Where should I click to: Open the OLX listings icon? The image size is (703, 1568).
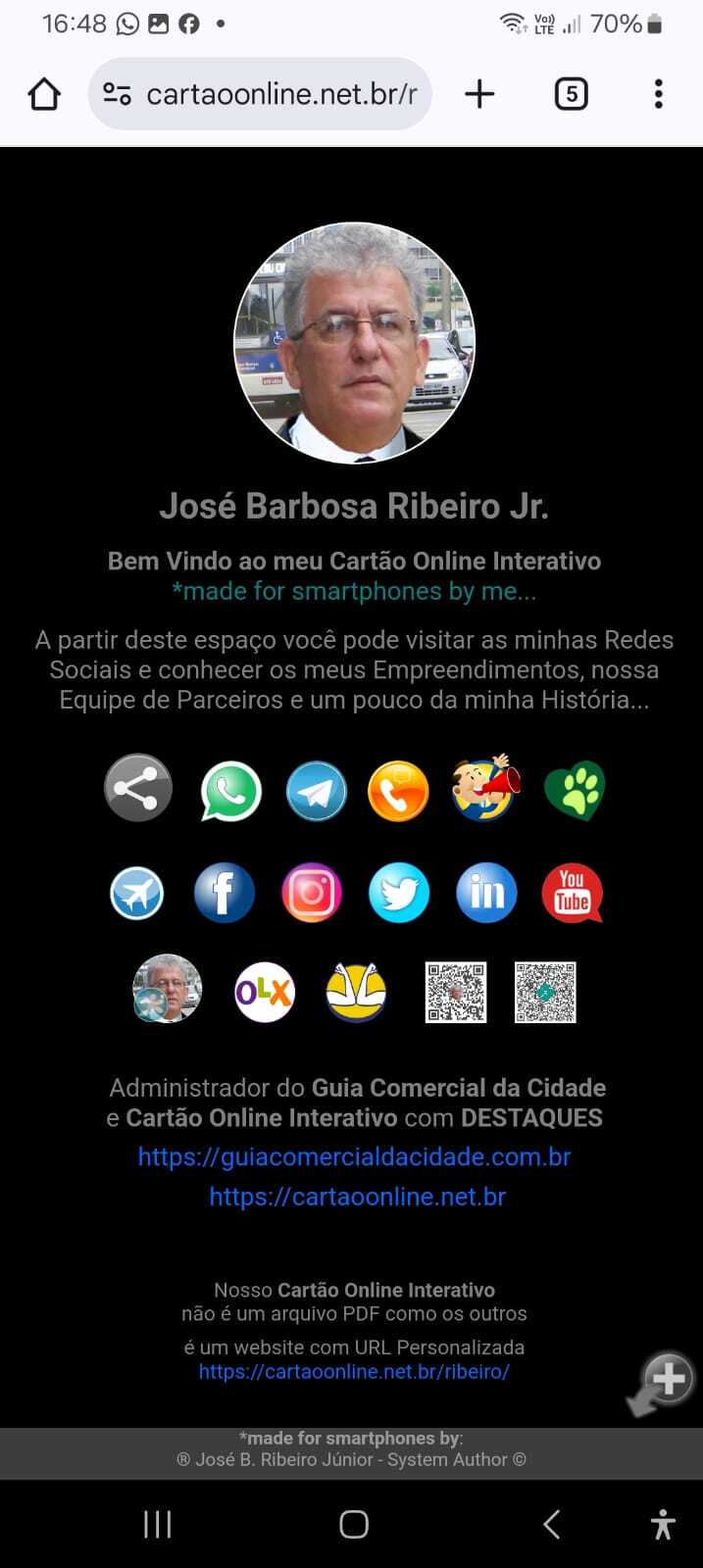point(265,993)
